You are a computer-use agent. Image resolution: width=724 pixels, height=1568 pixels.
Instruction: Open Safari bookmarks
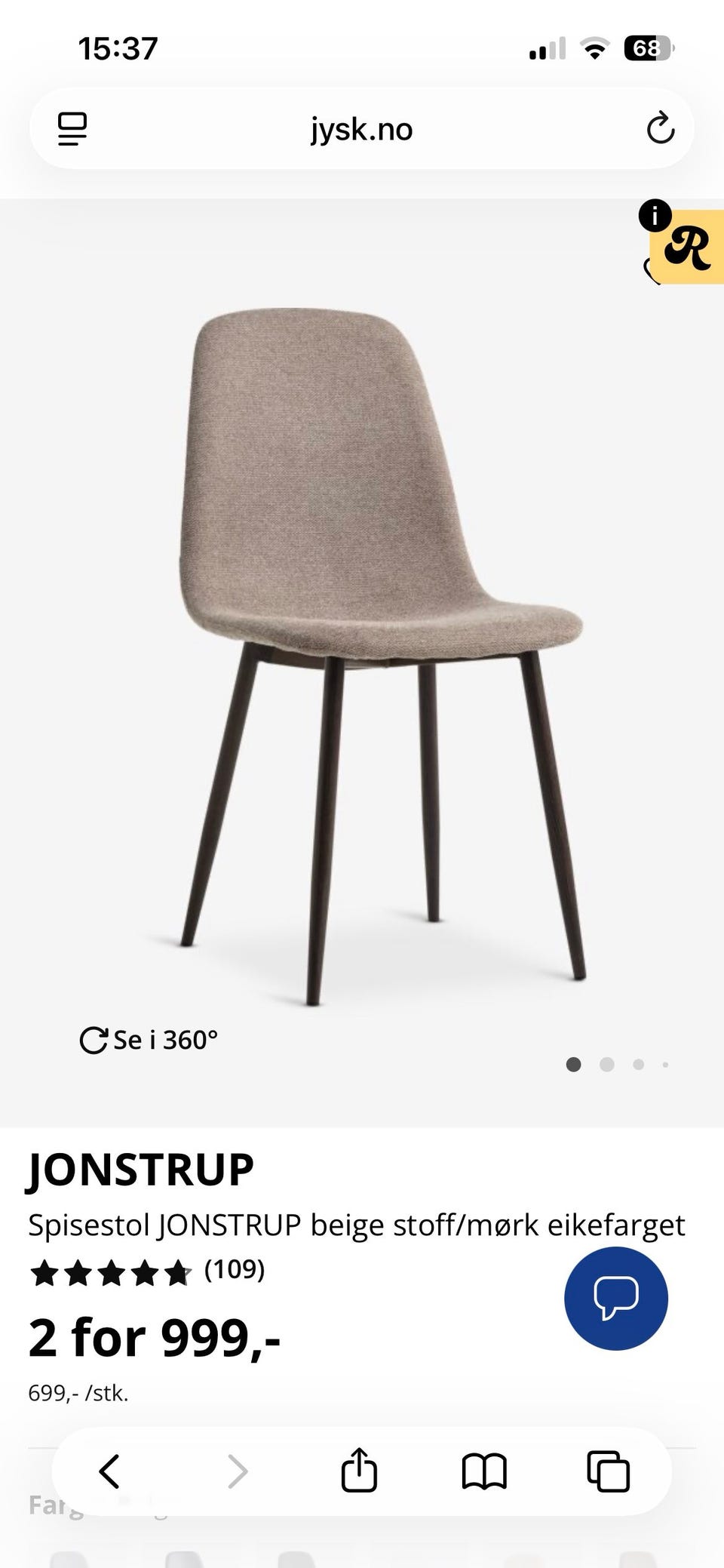click(x=484, y=1471)
